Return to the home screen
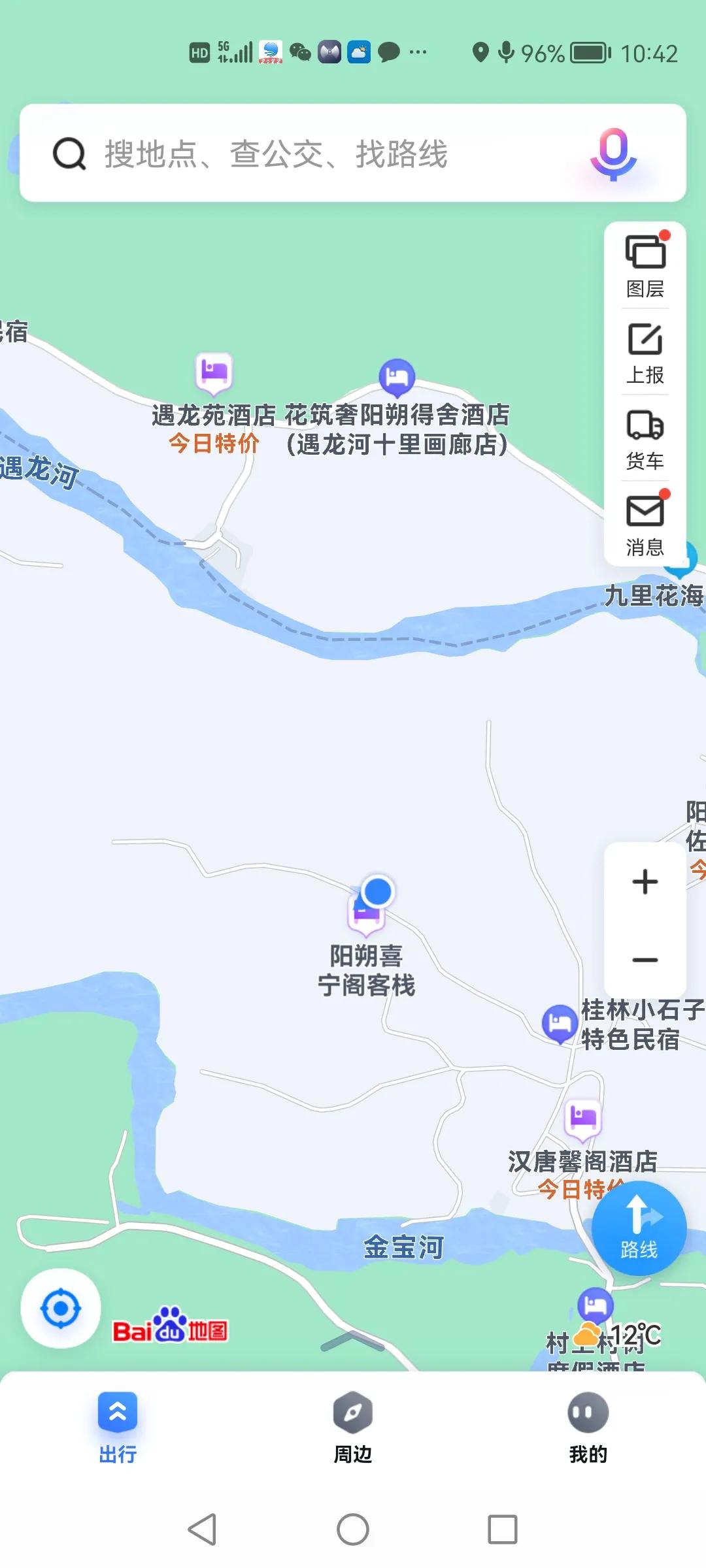706x1568 pixels. pyautogui.click(x=353, y=1529)
